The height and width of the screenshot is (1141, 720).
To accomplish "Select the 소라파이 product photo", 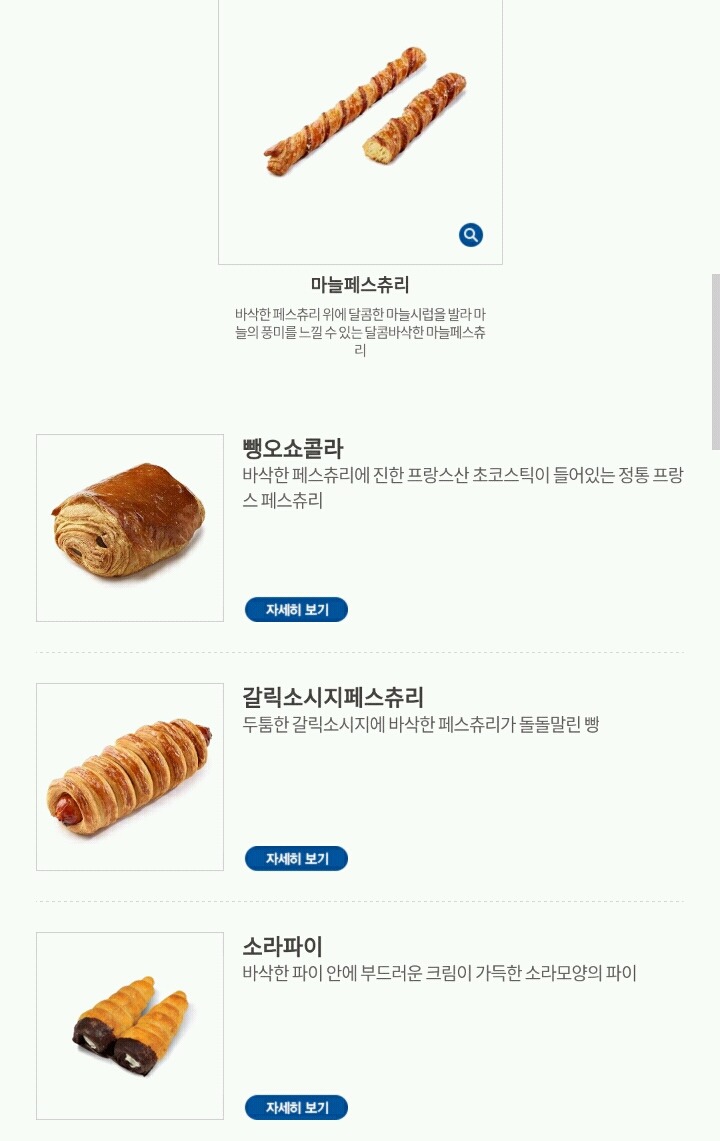I will (x=129, y=1025).
